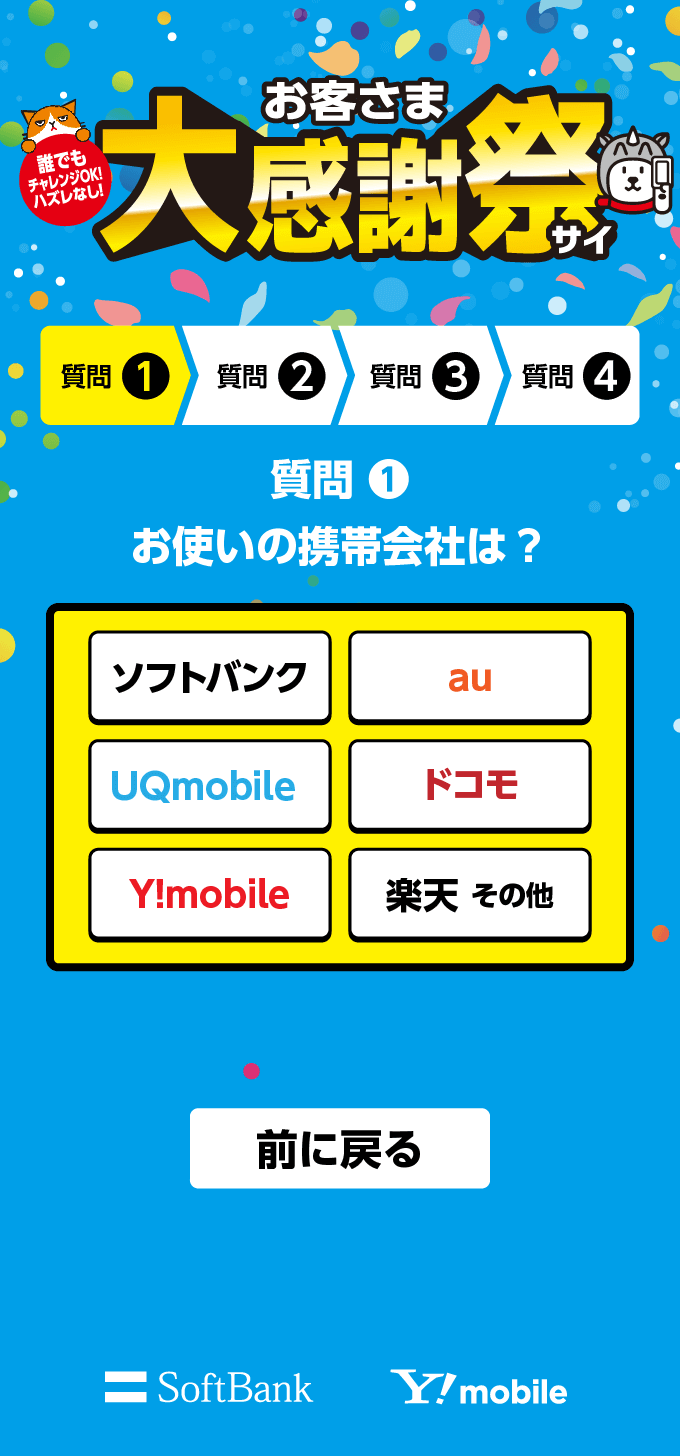Select ソフトバンク as your carrier
680x1456 pixels.
tap(210, 677)
